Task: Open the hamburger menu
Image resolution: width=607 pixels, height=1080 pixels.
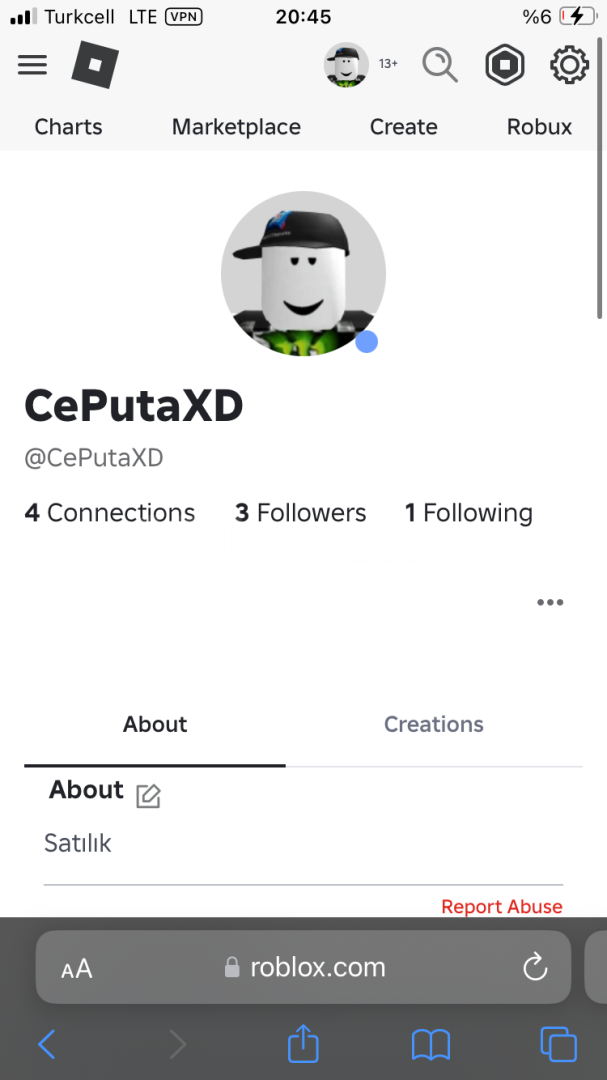Action: click(32, 65)
